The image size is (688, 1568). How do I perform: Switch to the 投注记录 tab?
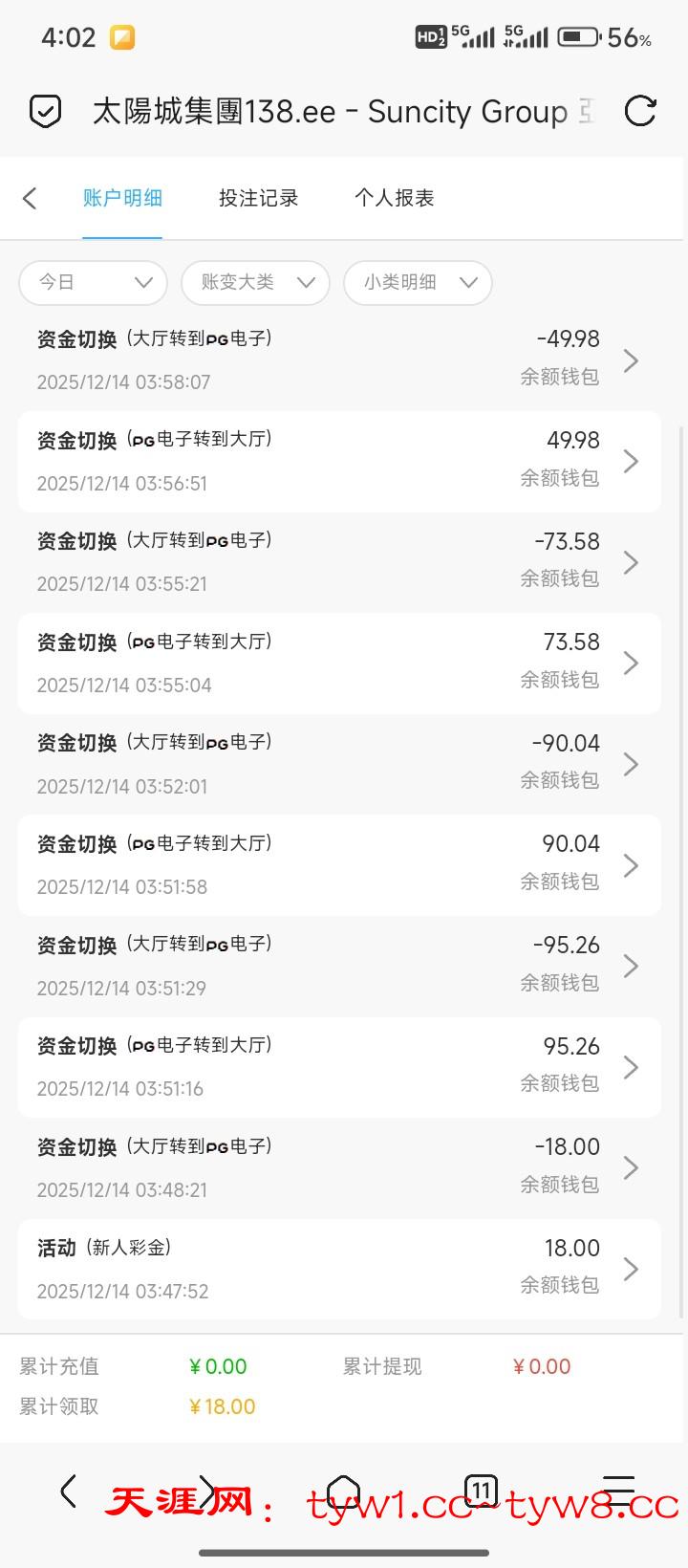(x=258, y=198)
